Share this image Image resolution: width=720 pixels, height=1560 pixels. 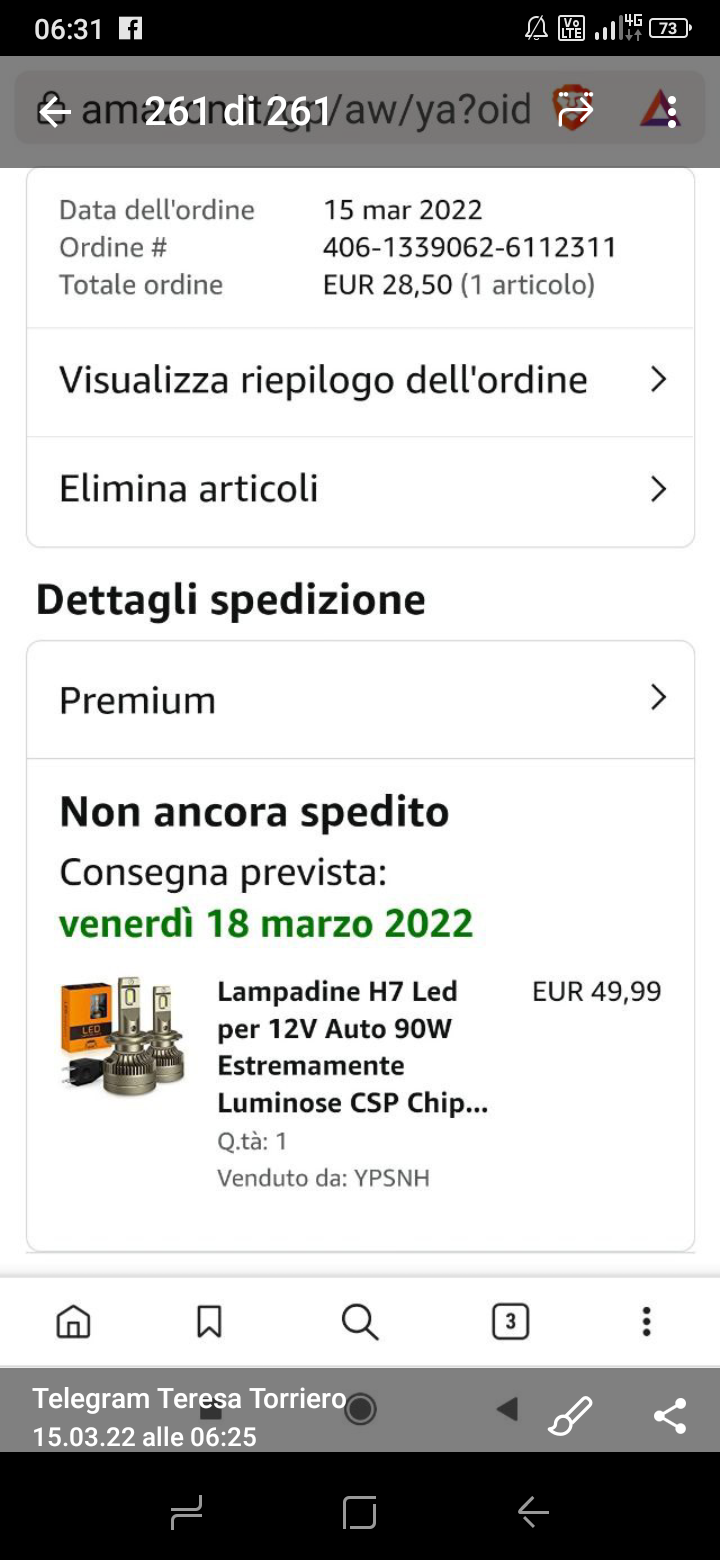[x=669, y=1415]
